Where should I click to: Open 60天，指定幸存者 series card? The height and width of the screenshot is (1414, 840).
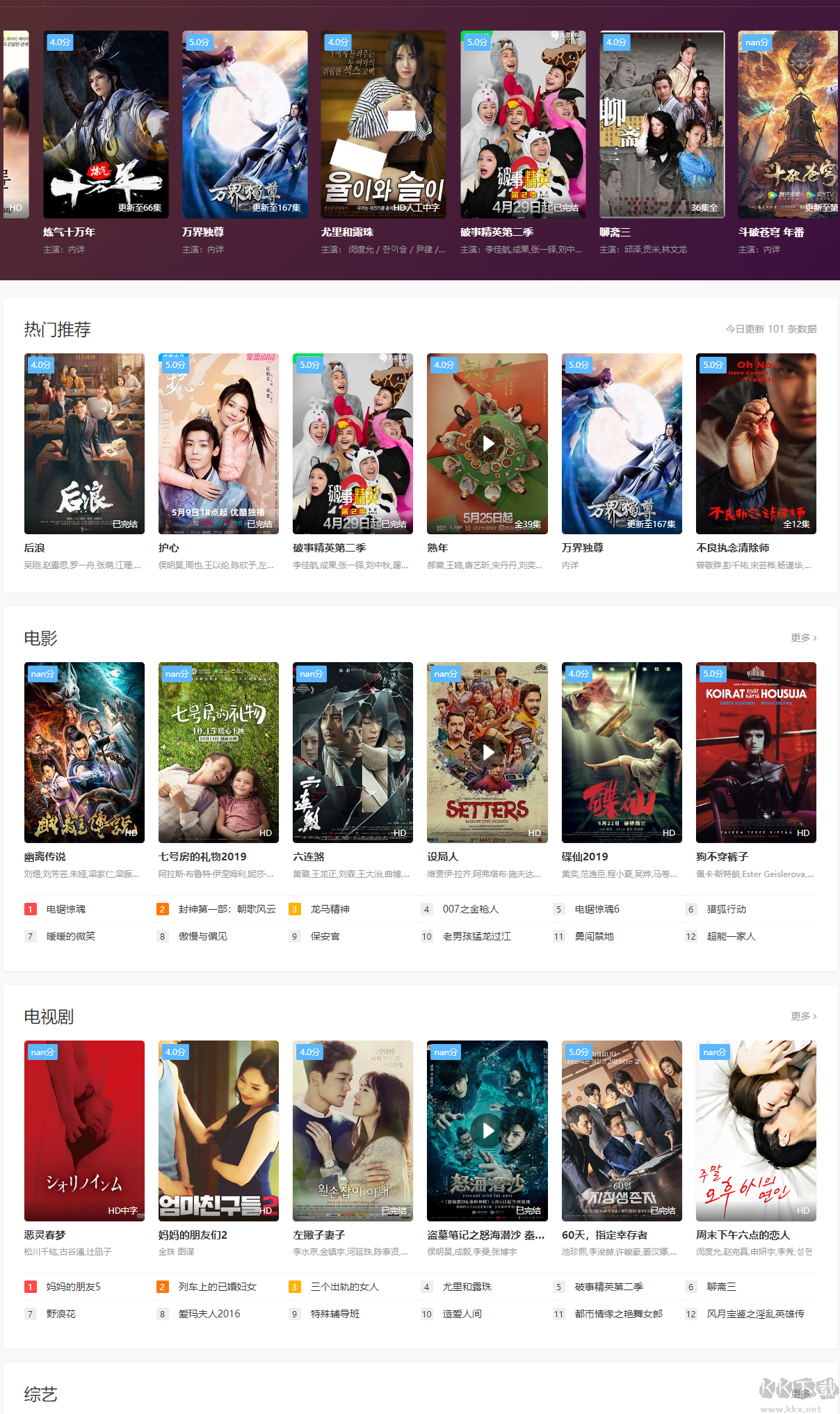[622, 1131]
